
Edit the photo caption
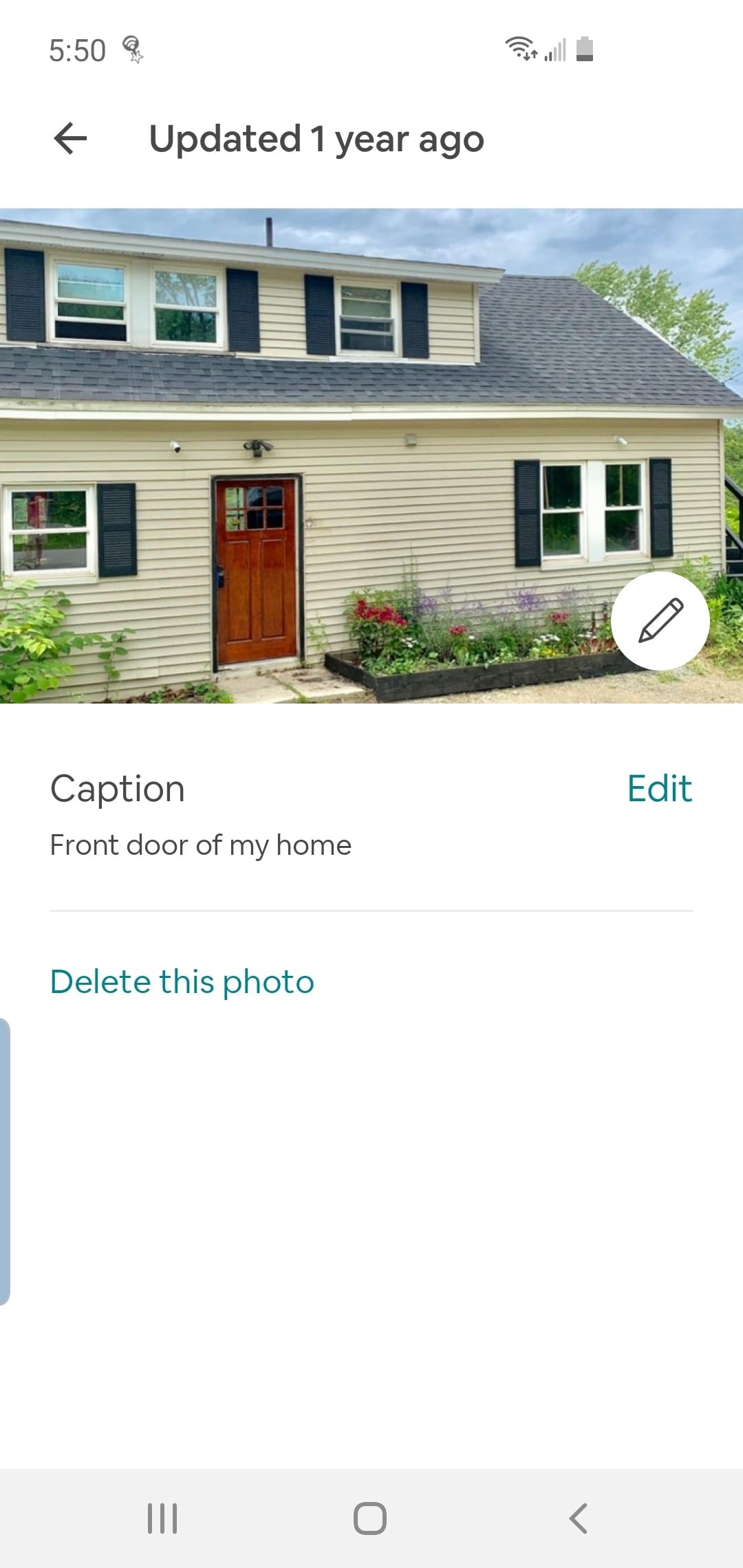coord(658,788)
